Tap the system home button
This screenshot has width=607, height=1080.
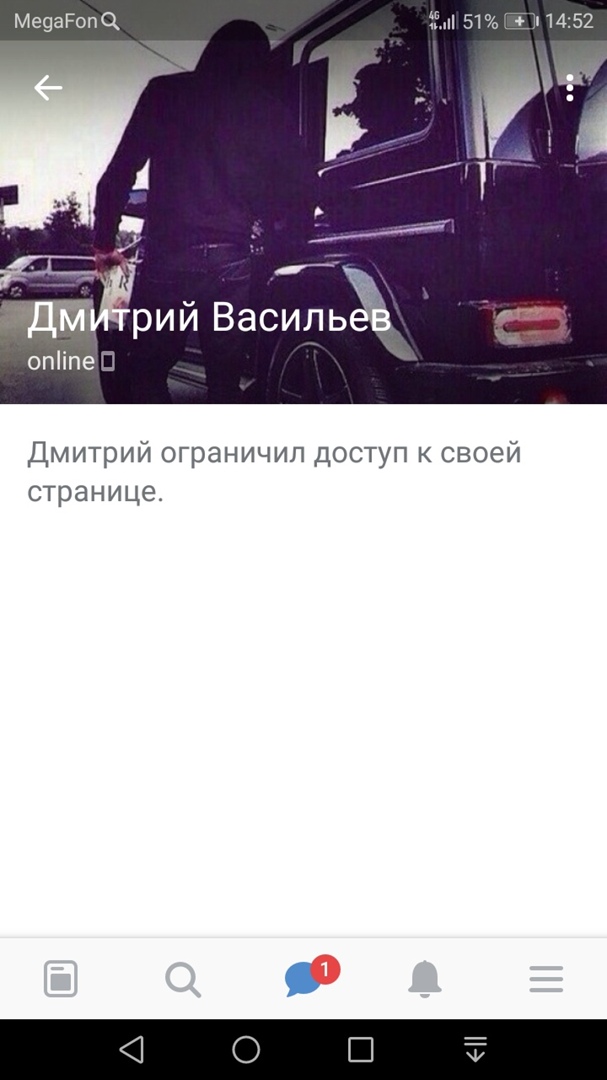click(x=246, y=1049)
